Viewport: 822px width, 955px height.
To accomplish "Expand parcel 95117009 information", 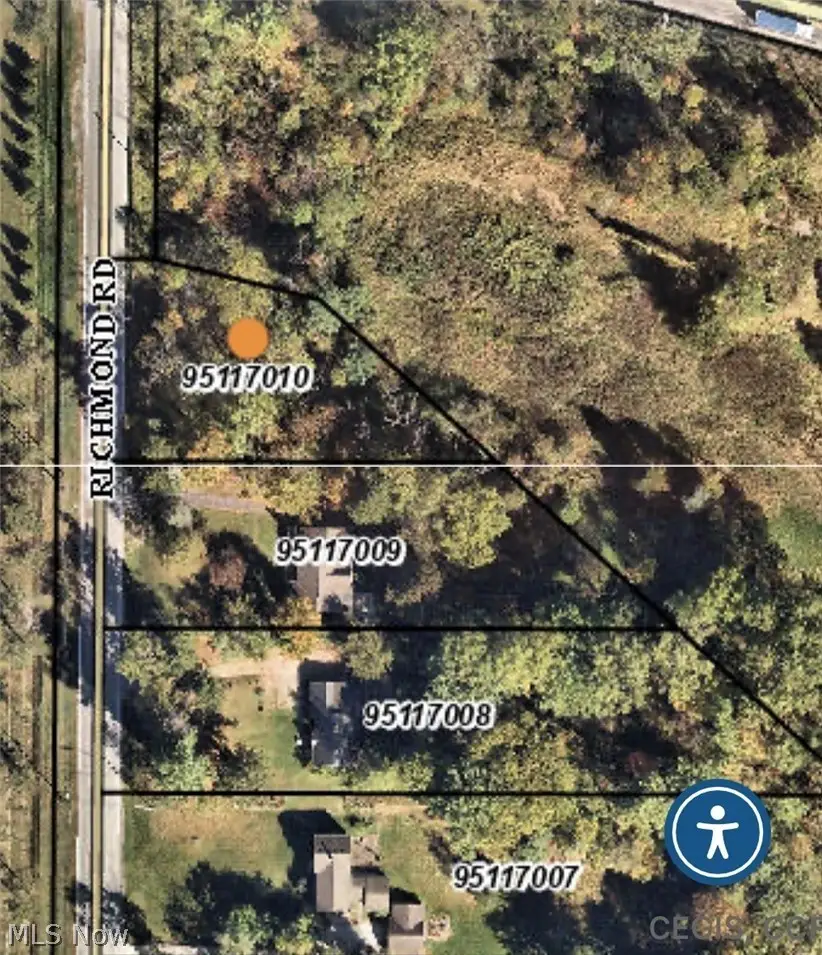I will coord(343,549).
